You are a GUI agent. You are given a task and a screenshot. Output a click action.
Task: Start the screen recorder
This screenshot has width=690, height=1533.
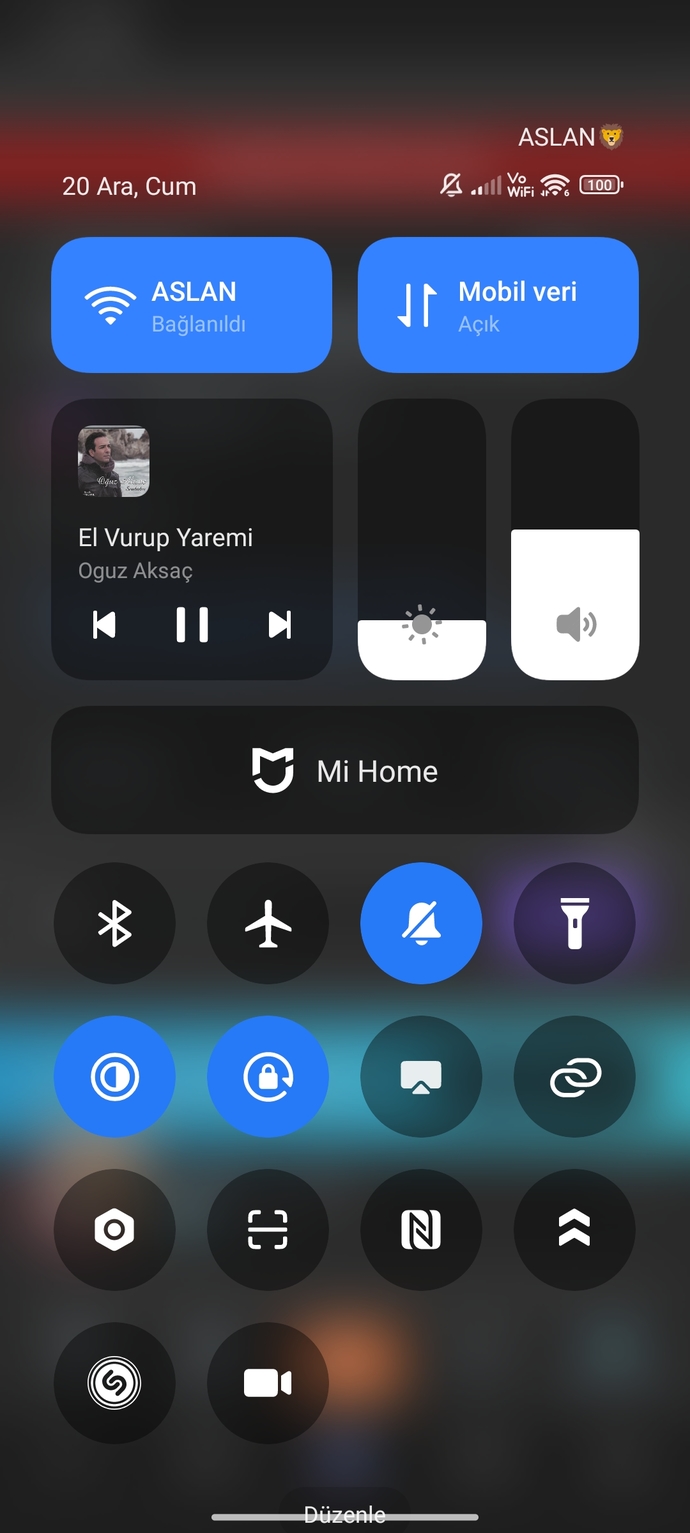click(268, 1383)
